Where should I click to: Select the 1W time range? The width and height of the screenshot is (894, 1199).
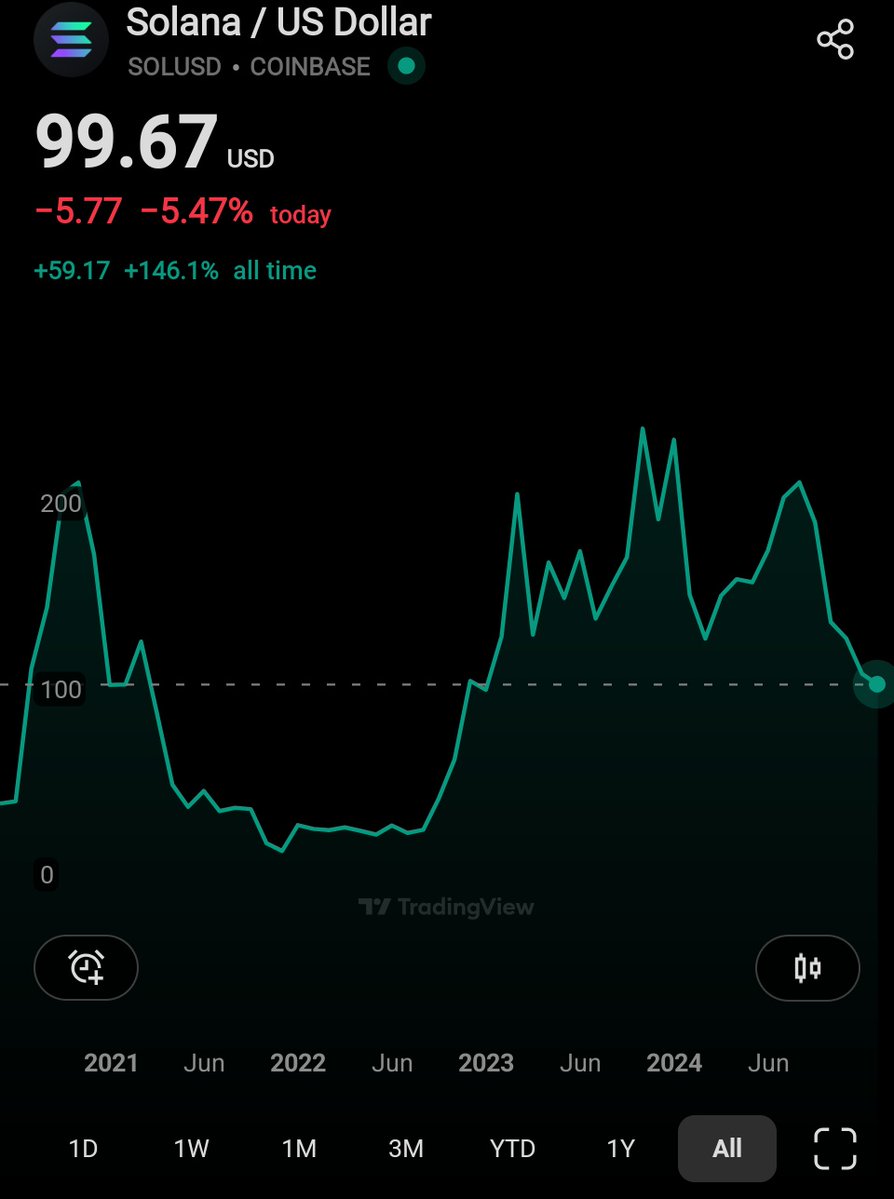(x=191, y=1148)
